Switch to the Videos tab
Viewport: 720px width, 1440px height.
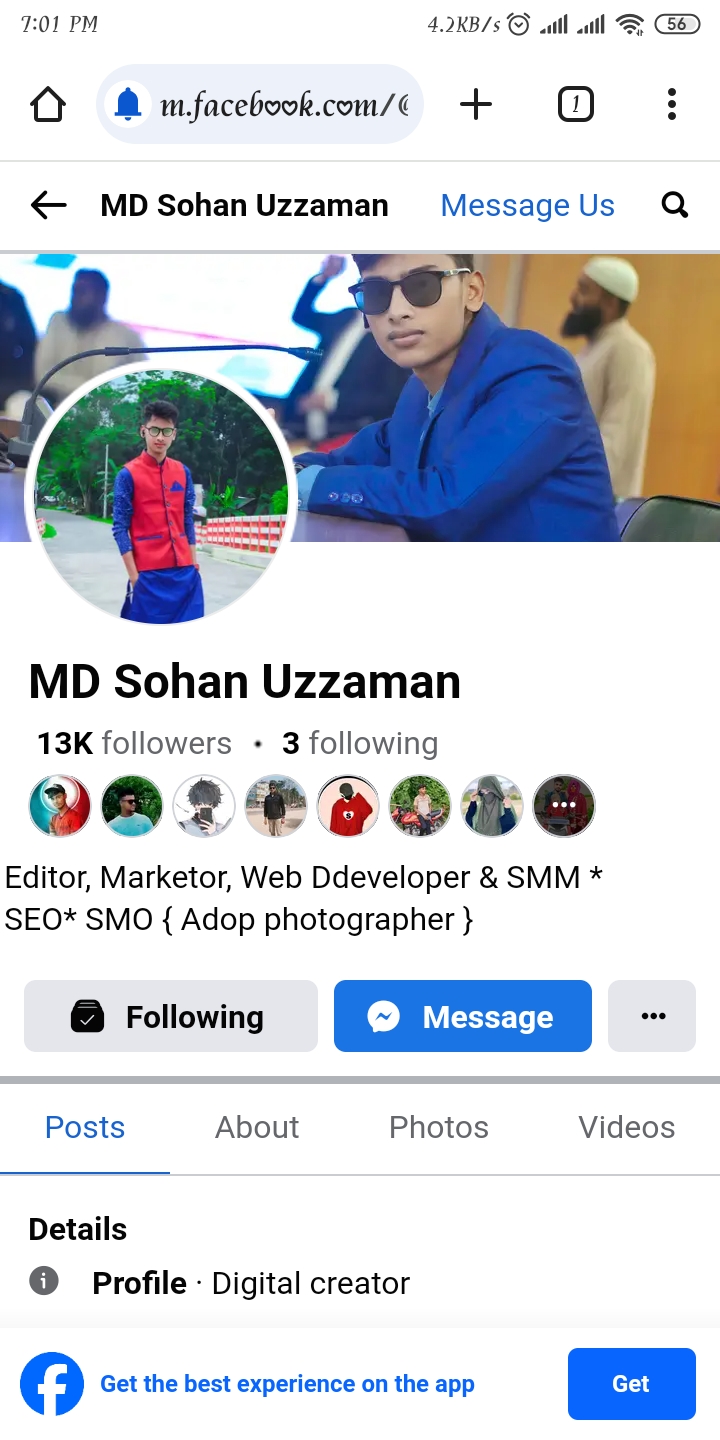point(627,1128)
